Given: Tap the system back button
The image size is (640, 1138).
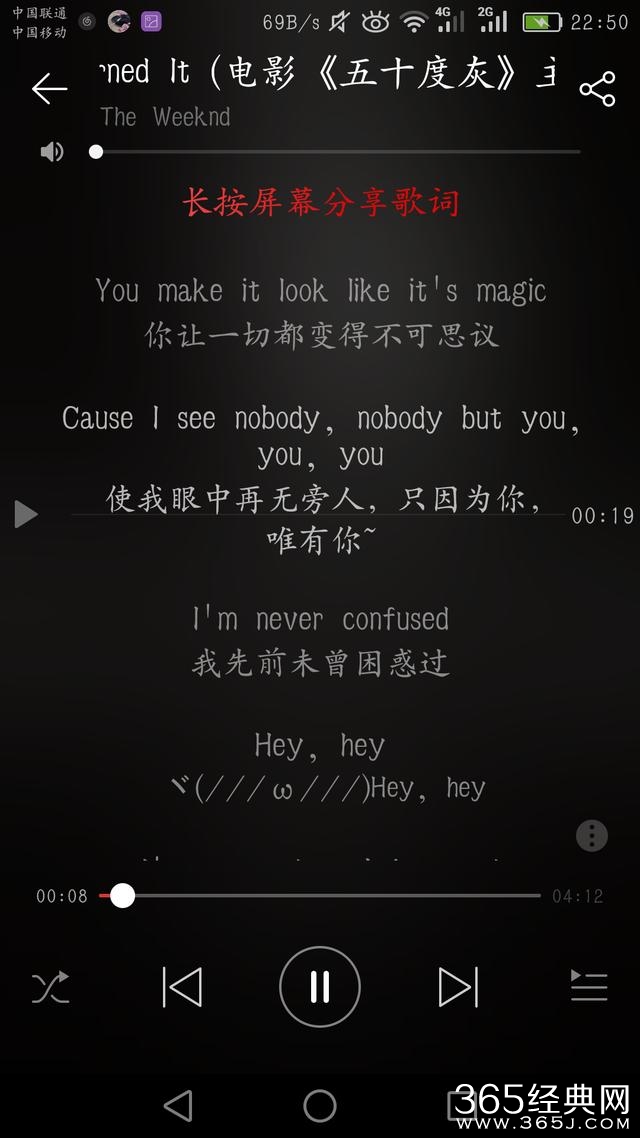Looking at the screenshot, I should 178,1105.
